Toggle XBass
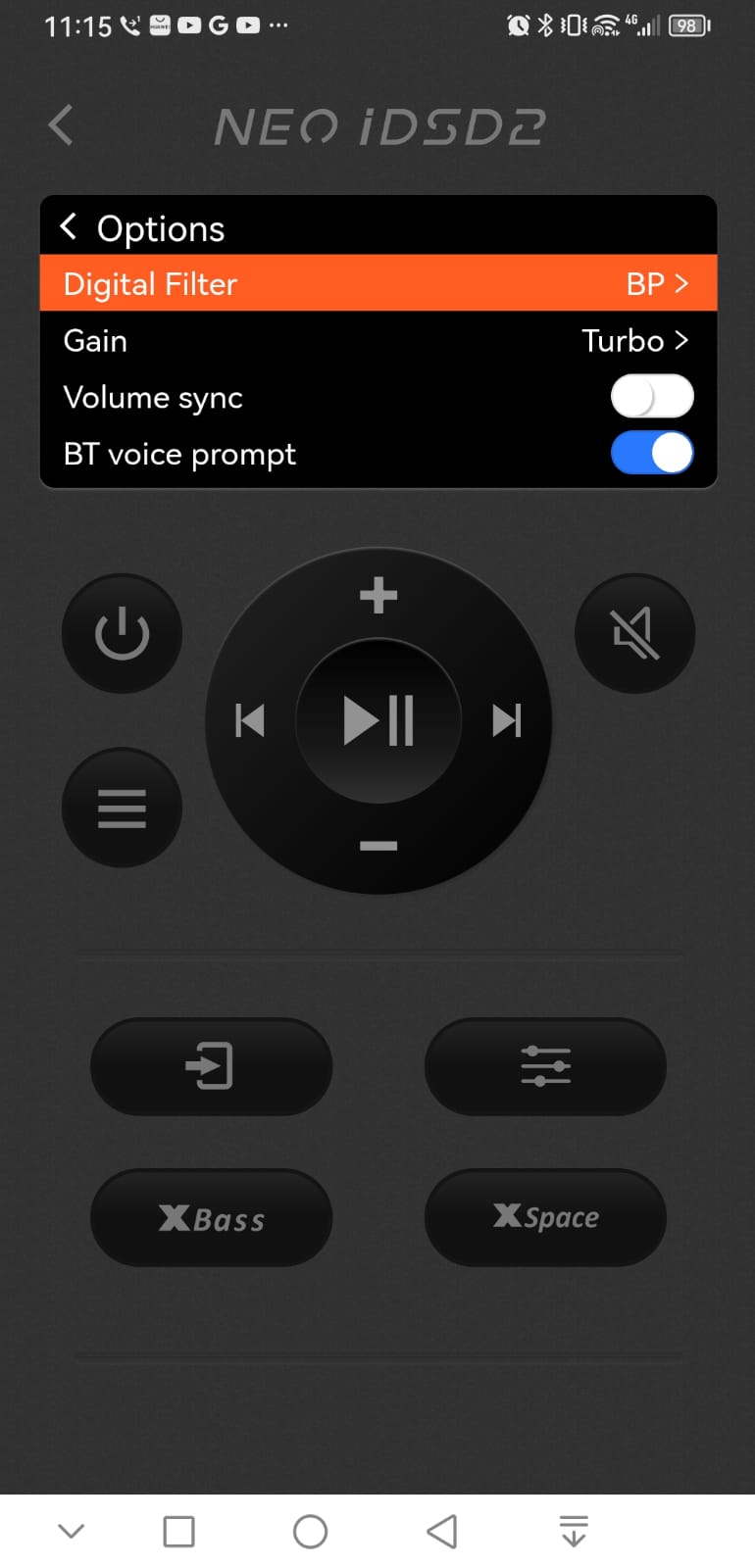Screen dimensions: 755x1568 click(x=211, y=1218)
